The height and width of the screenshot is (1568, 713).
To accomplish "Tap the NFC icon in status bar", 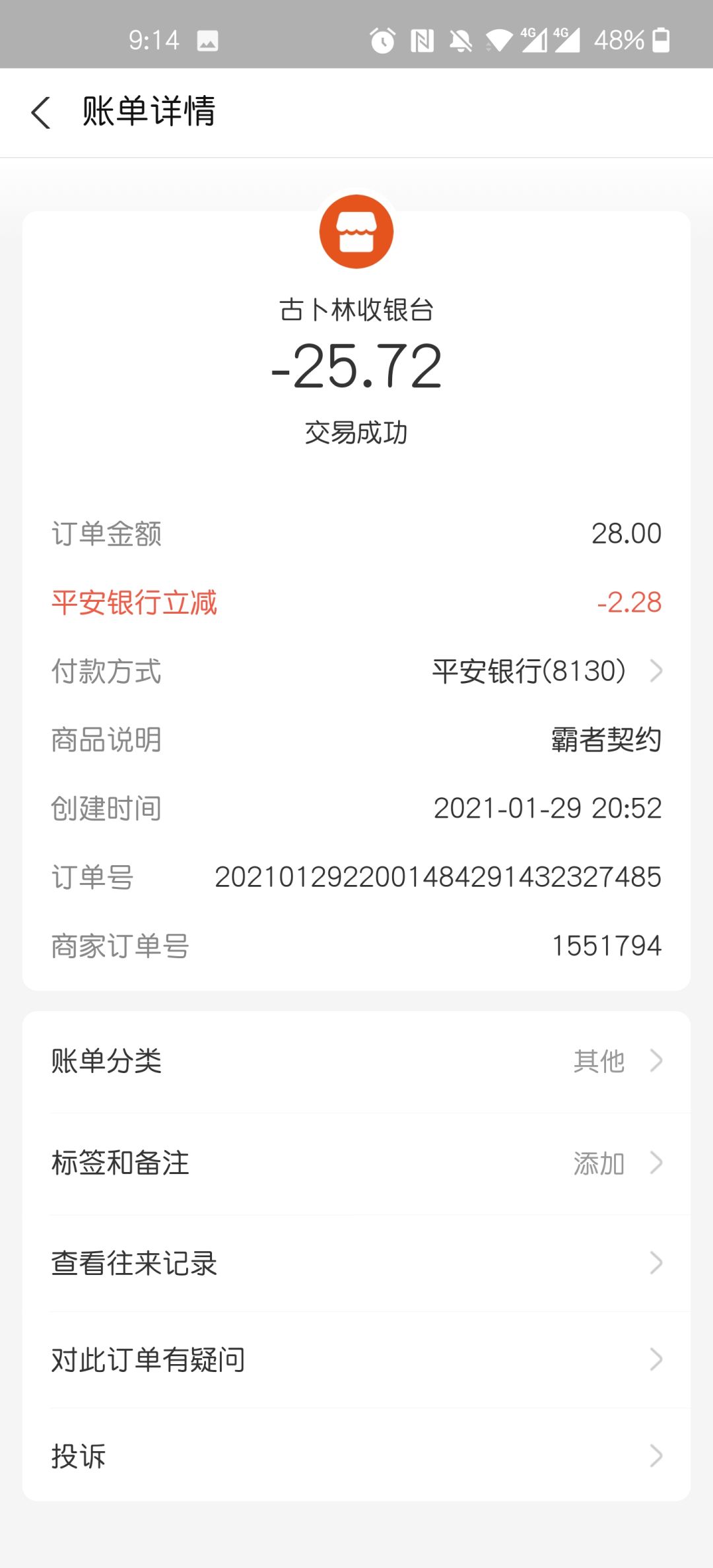I will click(422, 41).
